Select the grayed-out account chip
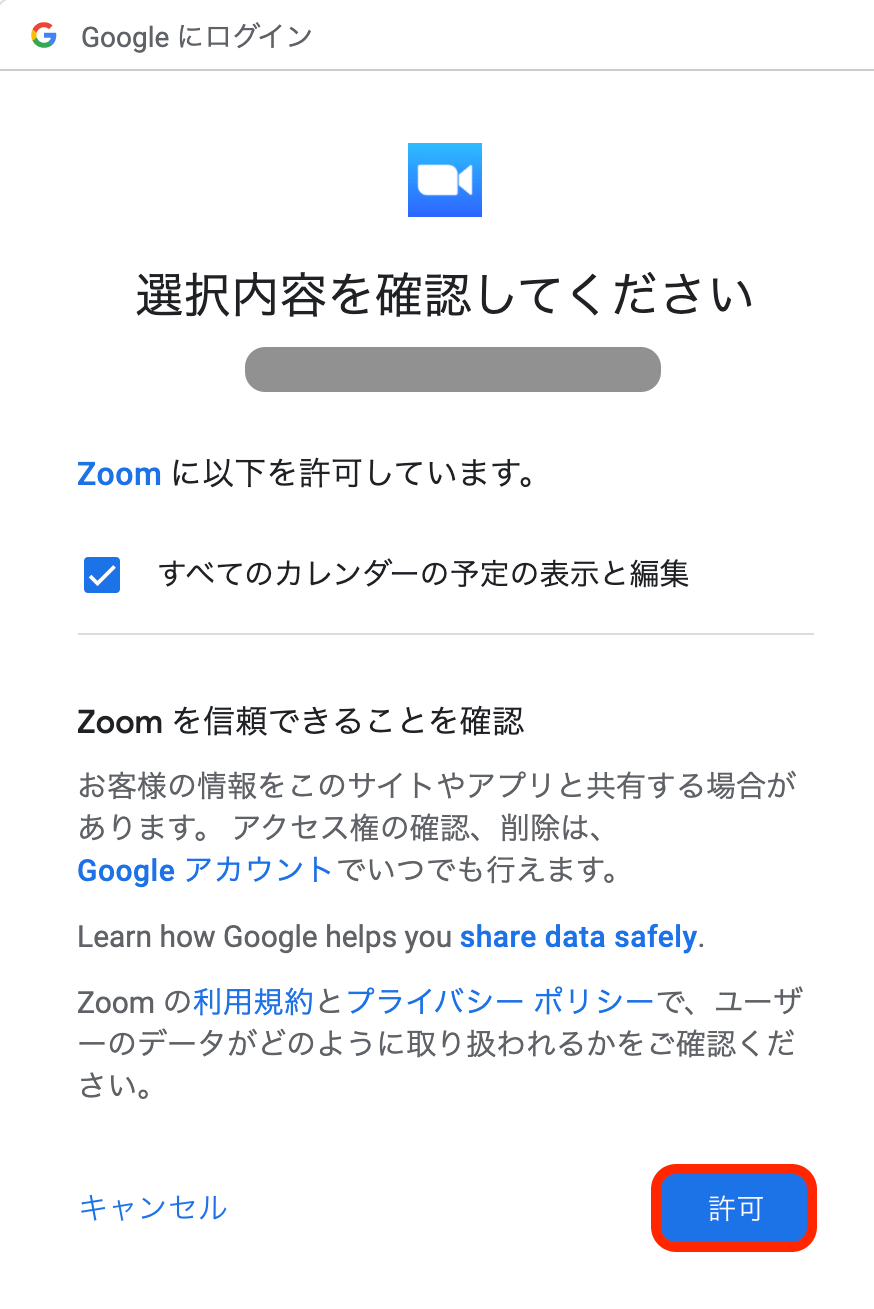The width and height of the screenshot is (874, 1309). (452, 369)
